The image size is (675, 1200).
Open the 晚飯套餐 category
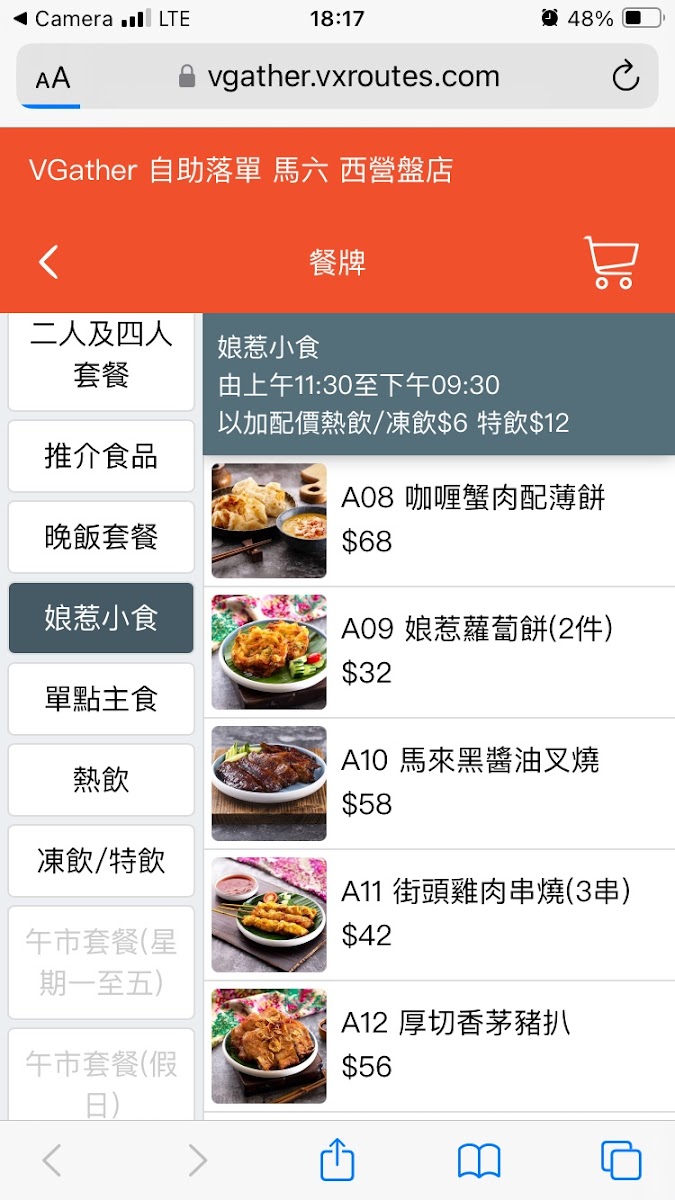coord(101,537)
